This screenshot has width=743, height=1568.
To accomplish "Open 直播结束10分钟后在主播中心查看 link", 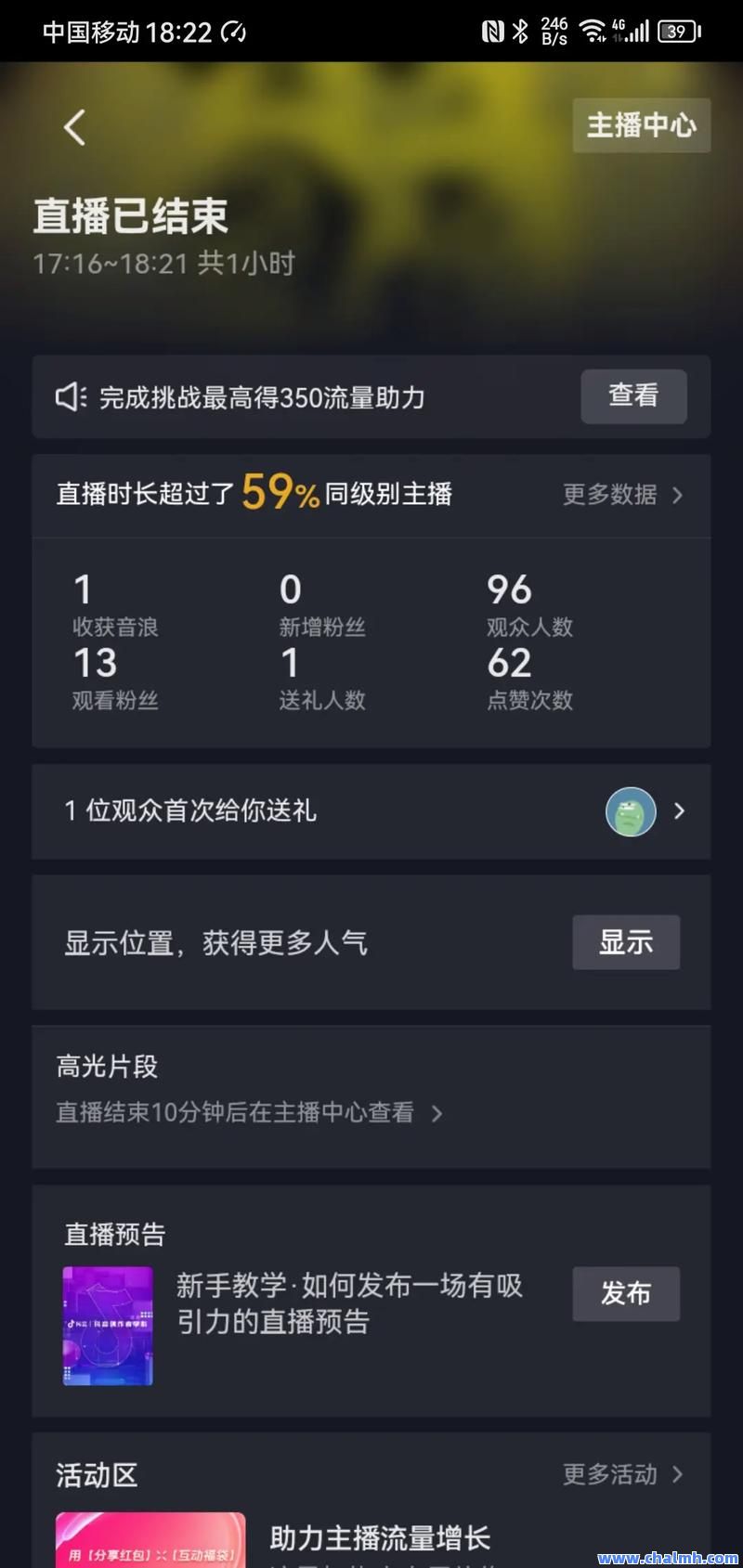I will [x=249, y=1112].
